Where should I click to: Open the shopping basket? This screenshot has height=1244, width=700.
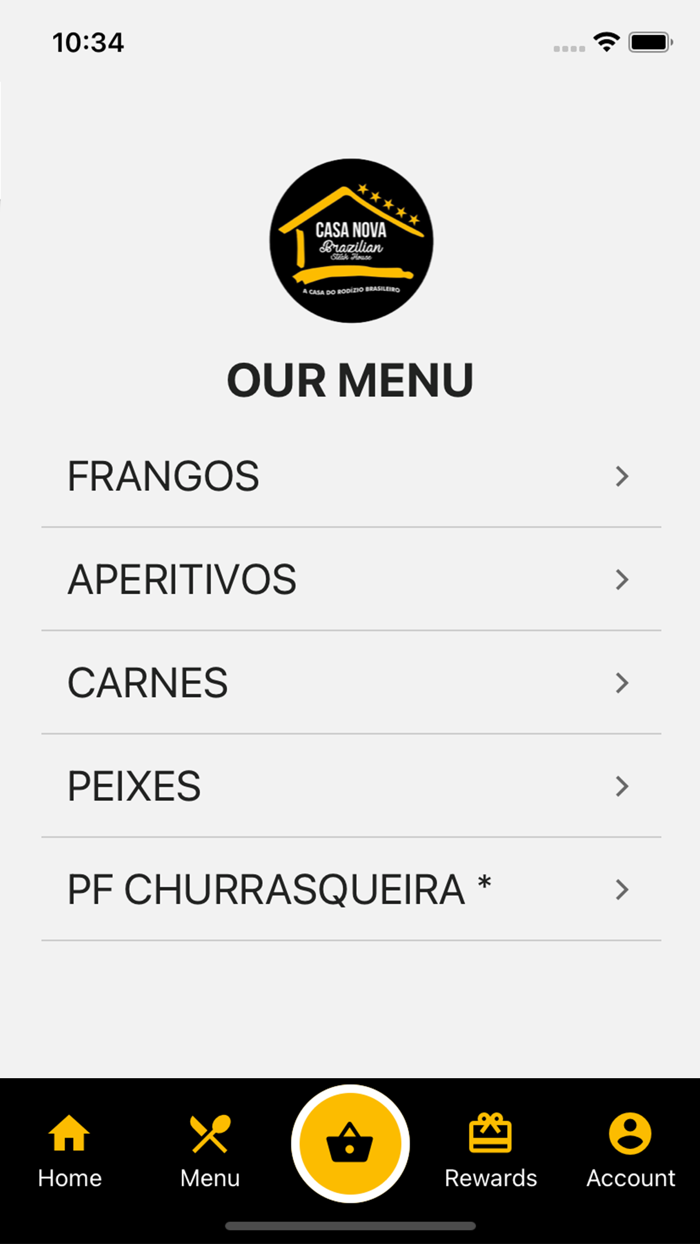click(350, 1143)
